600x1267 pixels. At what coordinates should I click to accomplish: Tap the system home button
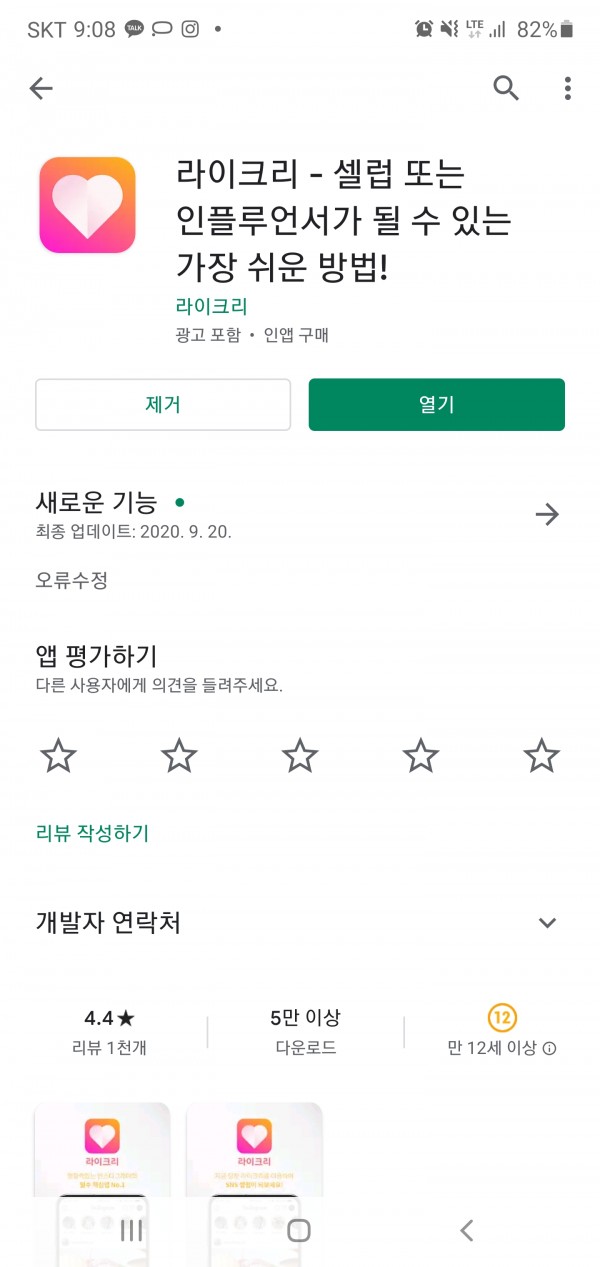299,1230
